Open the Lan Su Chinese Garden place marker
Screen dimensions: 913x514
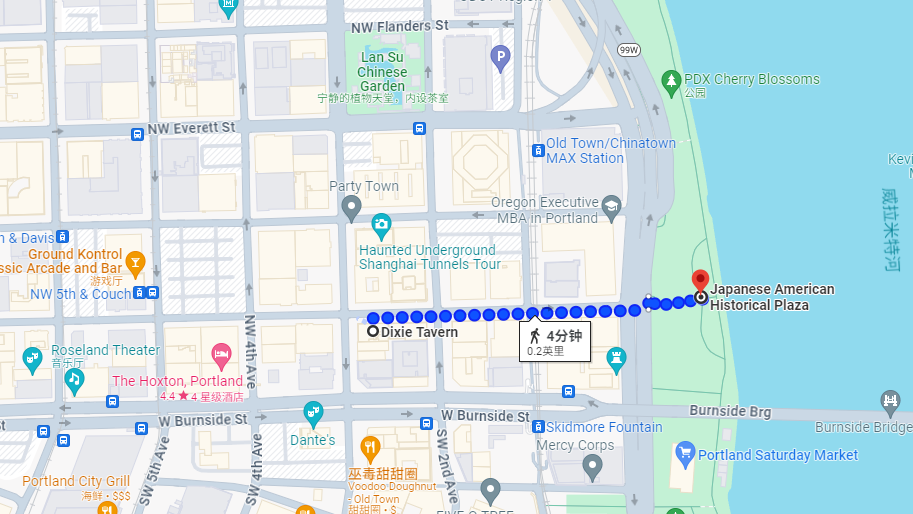click(x=381, y=72)
